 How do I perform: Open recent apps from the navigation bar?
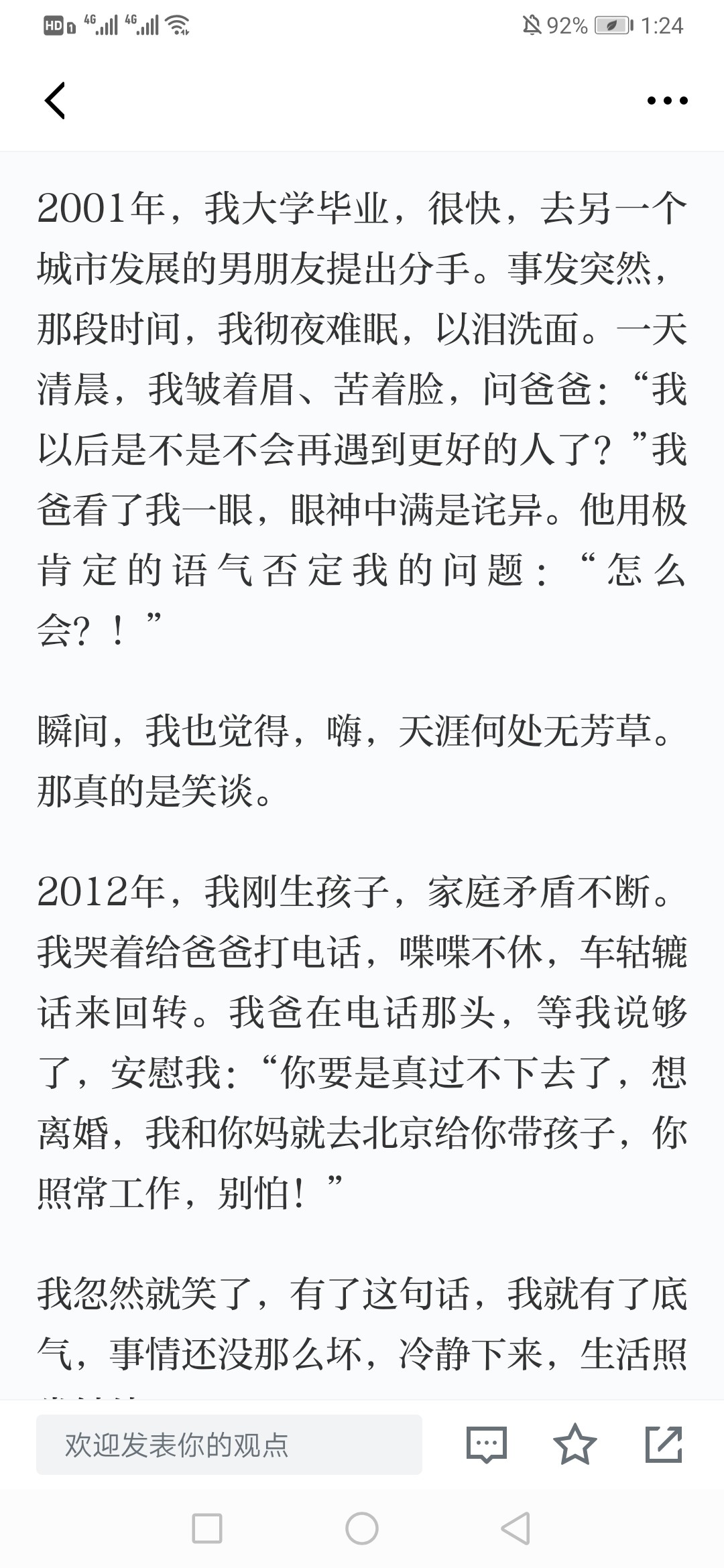[x=207, y=1528]
